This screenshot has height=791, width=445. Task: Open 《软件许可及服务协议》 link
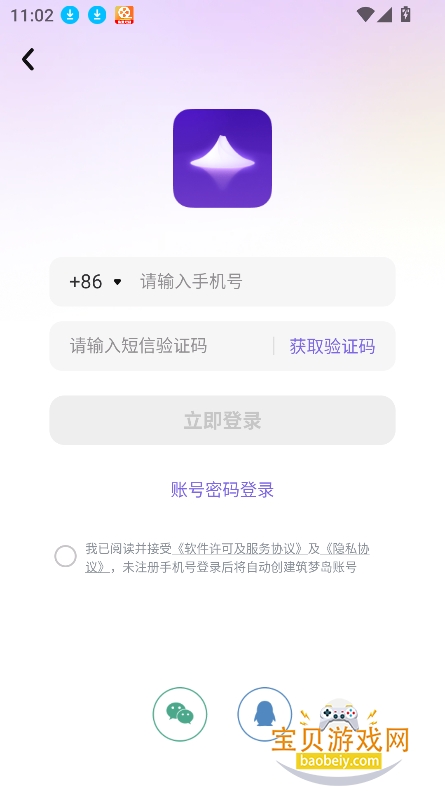point(238,548)
